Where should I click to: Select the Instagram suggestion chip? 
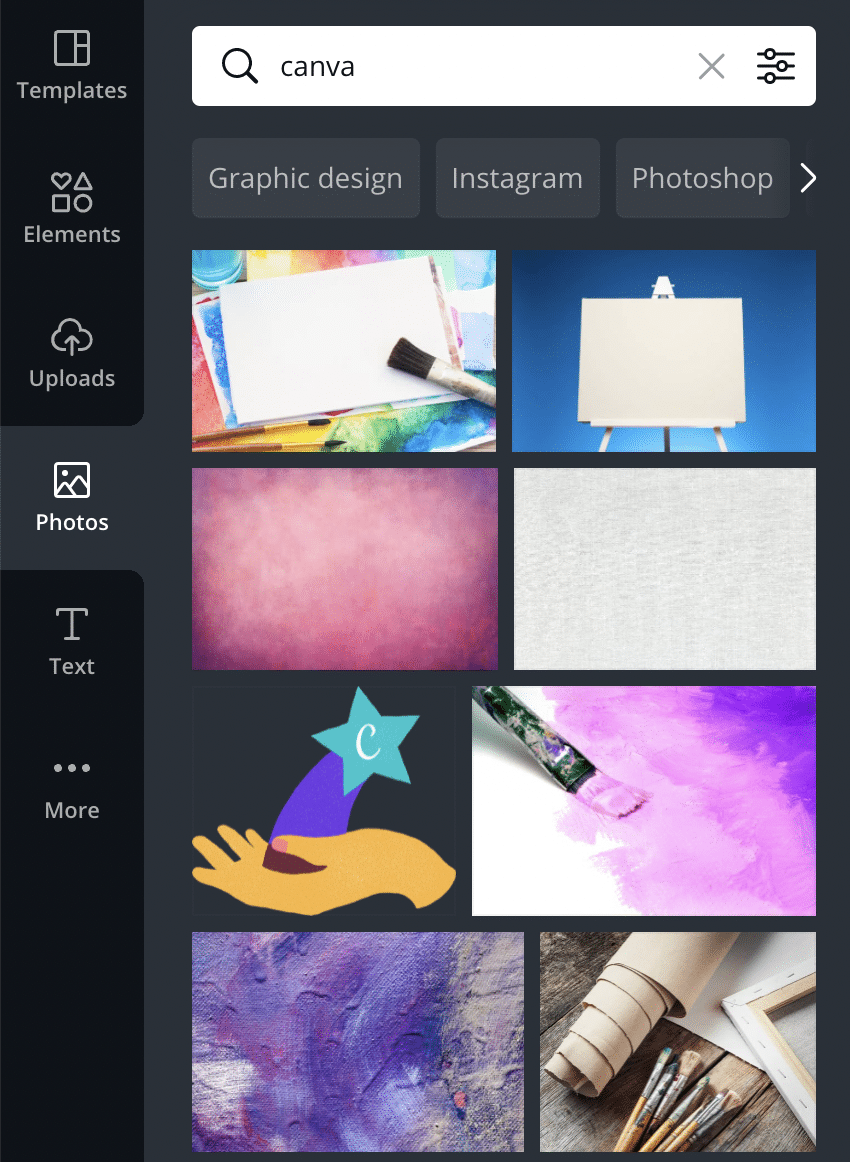click(517, 179)
